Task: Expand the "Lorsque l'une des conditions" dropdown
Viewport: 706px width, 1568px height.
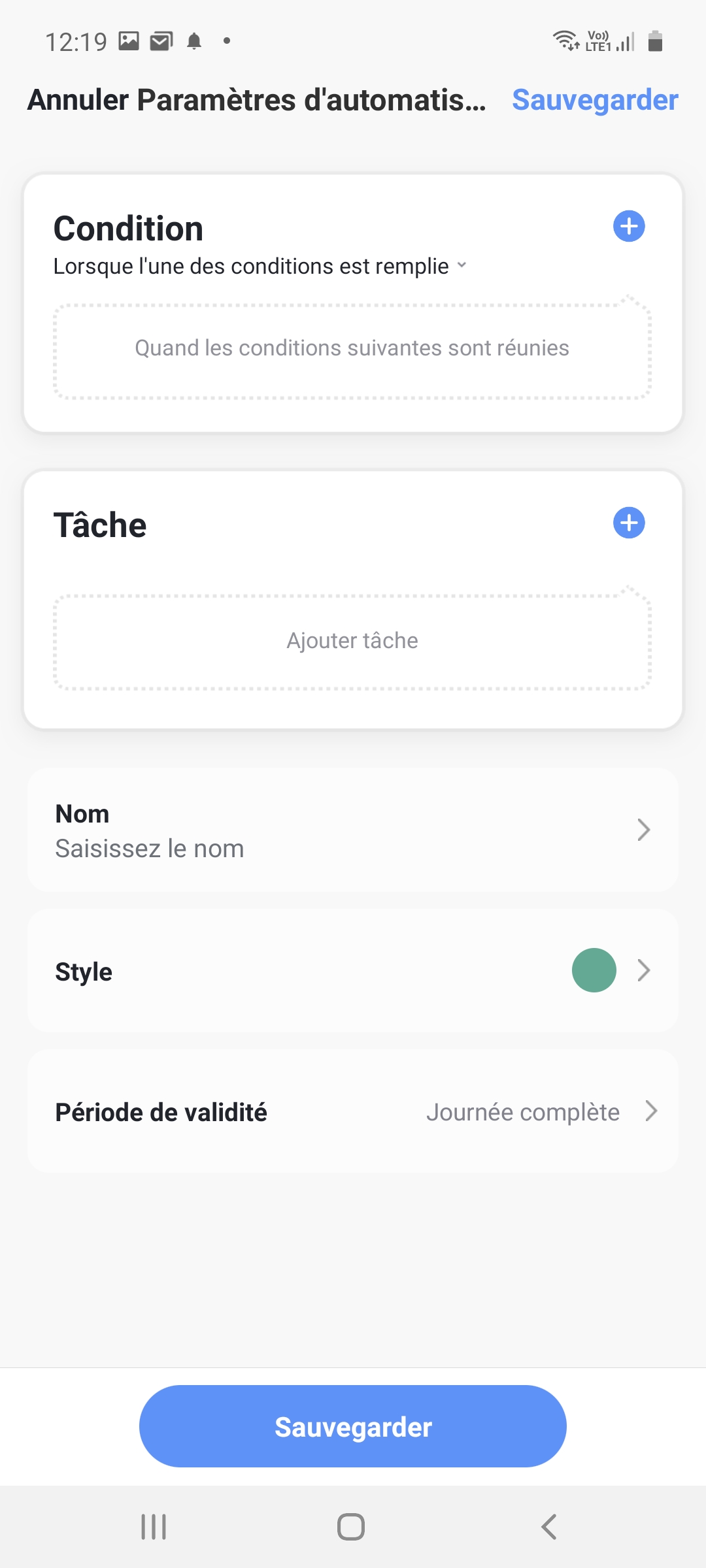Action: coord(260,267)
